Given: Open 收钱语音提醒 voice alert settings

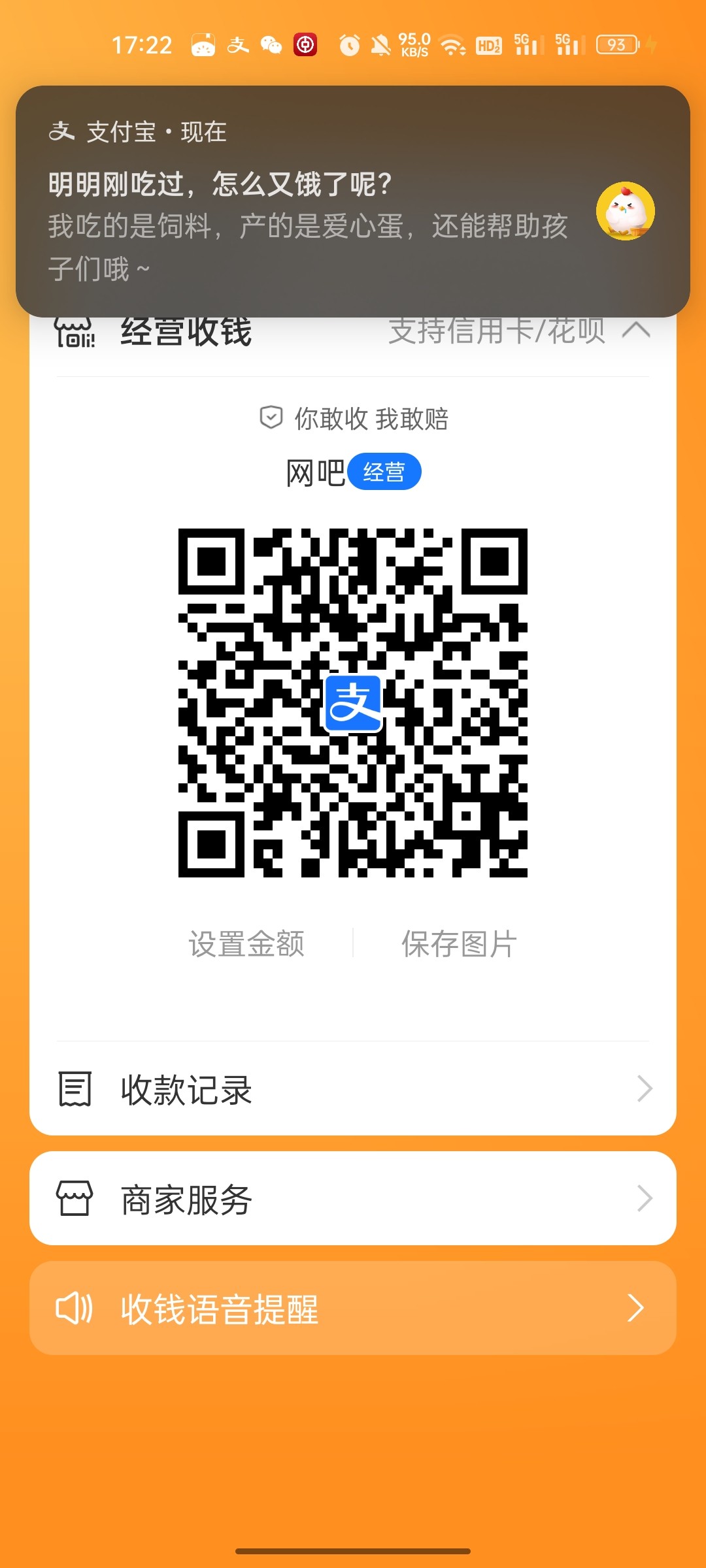Looking at the screenshot, I should (353, 1309).
